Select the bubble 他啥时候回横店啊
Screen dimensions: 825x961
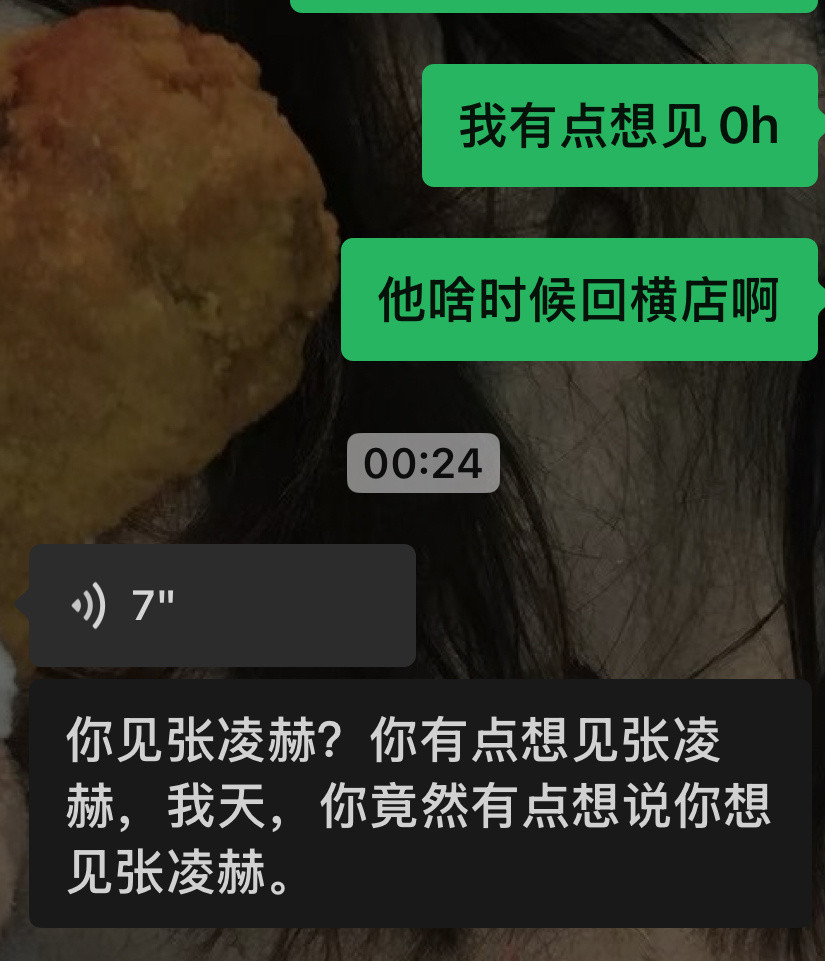[x=580, y=299]
